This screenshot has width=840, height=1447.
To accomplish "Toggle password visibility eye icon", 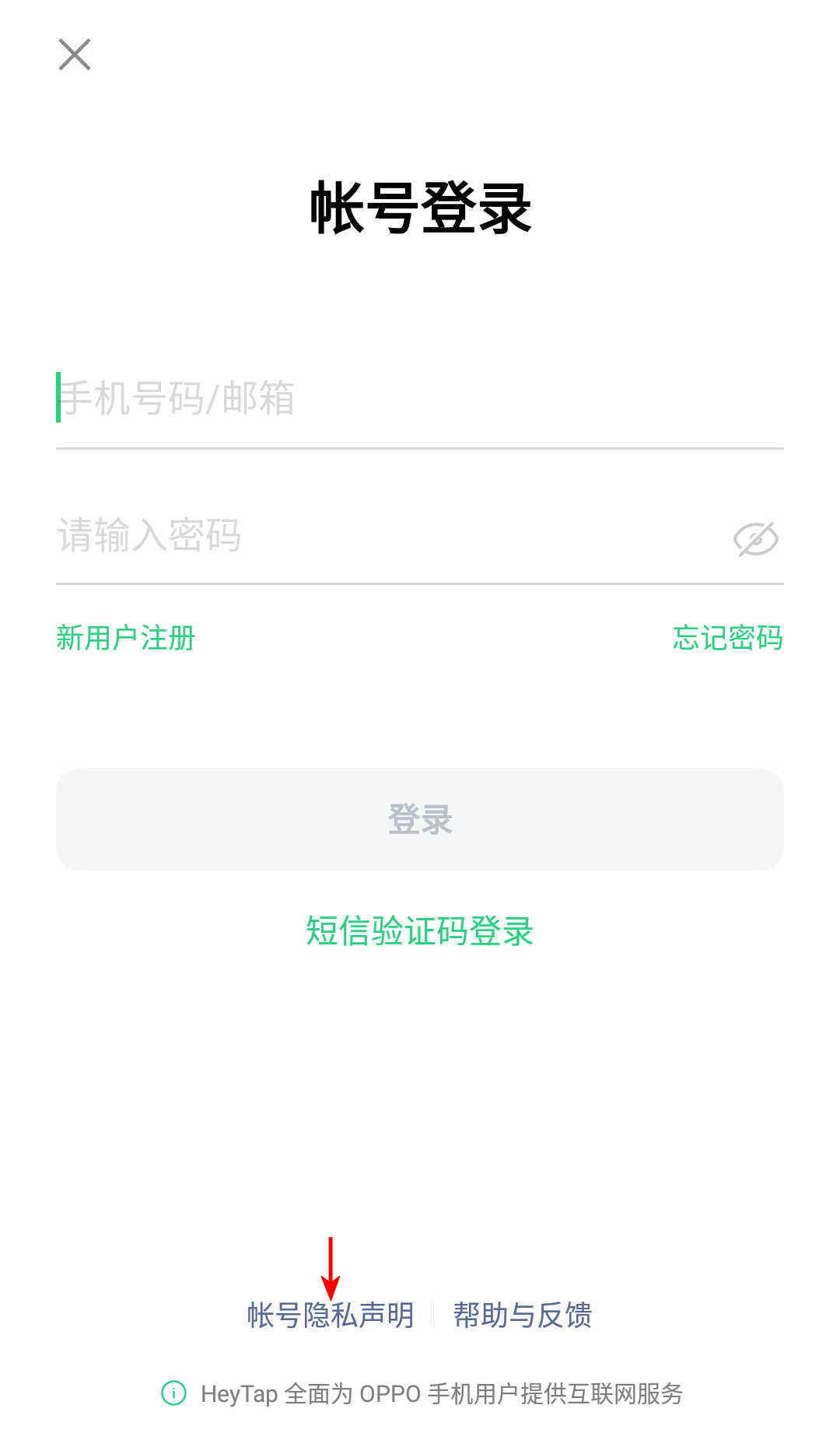I will [755, 539].
